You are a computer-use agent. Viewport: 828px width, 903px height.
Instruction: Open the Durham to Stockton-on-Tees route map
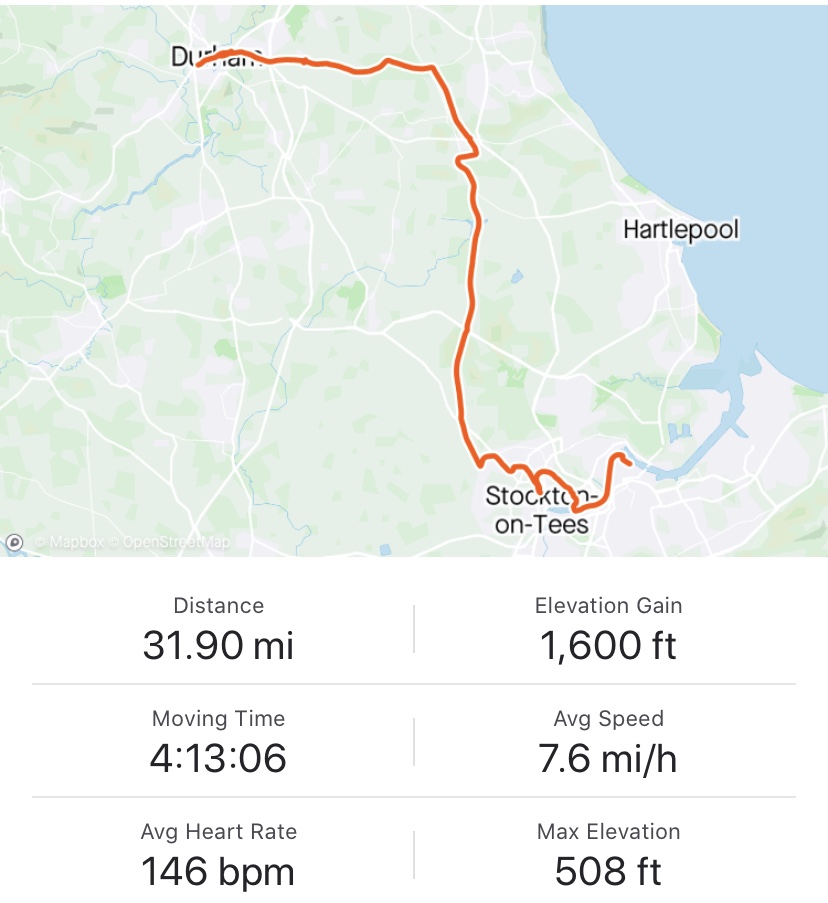coord(414,278)
